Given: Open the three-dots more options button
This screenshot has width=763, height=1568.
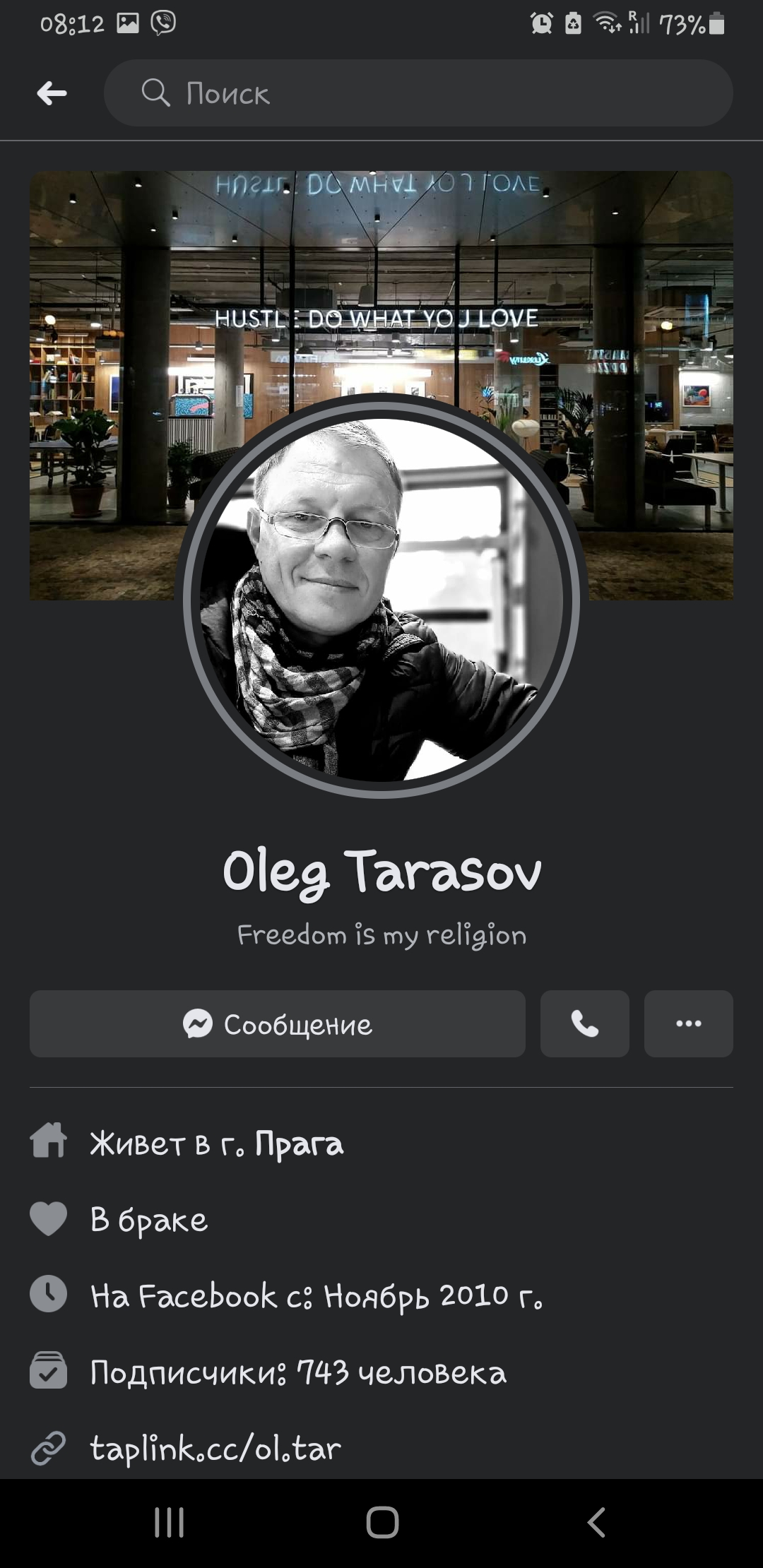Looking at the screenshot, I should [x=689, y=1023].
